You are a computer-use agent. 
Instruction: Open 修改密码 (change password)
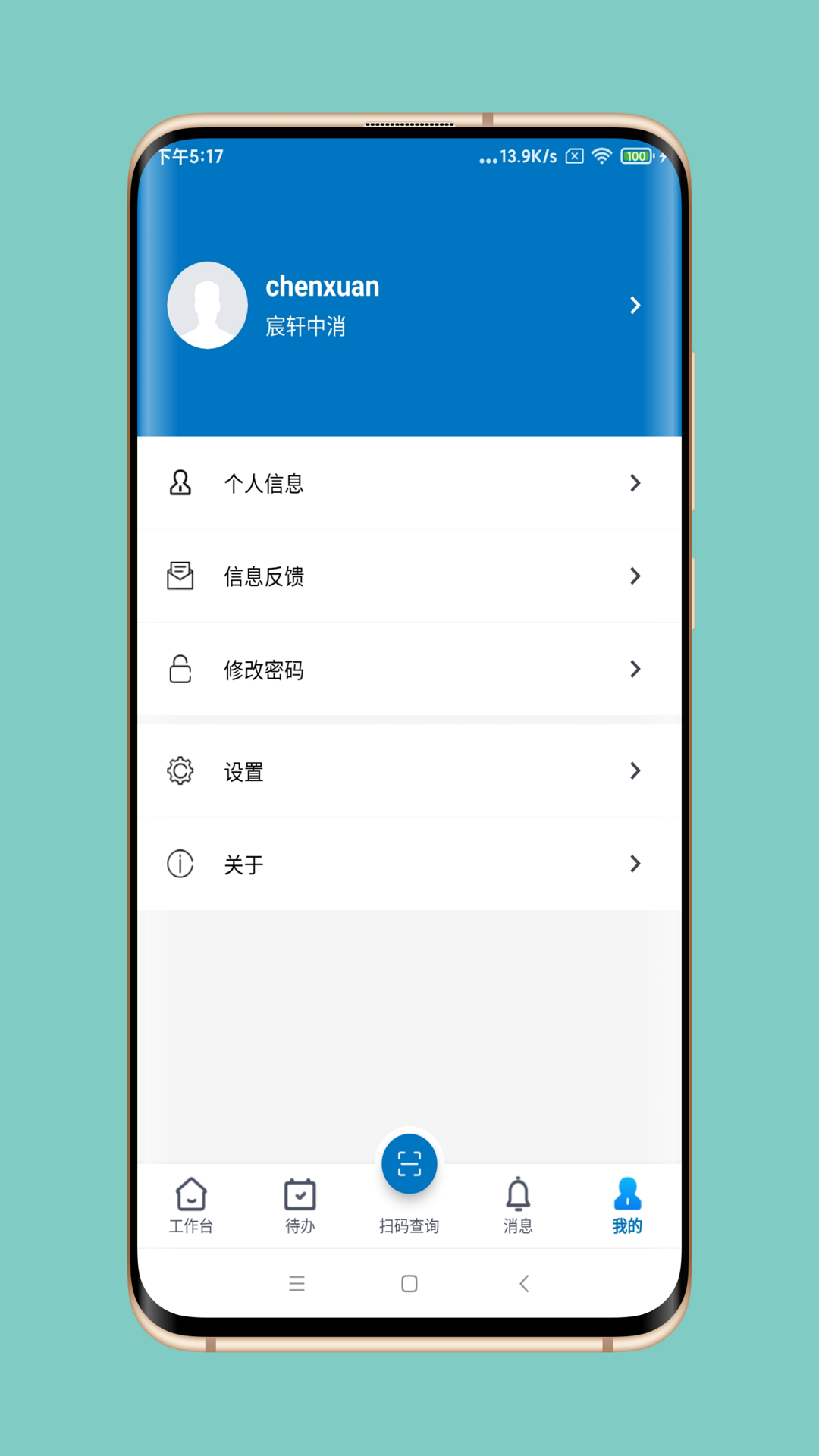pyautogui.click(x=409, y=670)
